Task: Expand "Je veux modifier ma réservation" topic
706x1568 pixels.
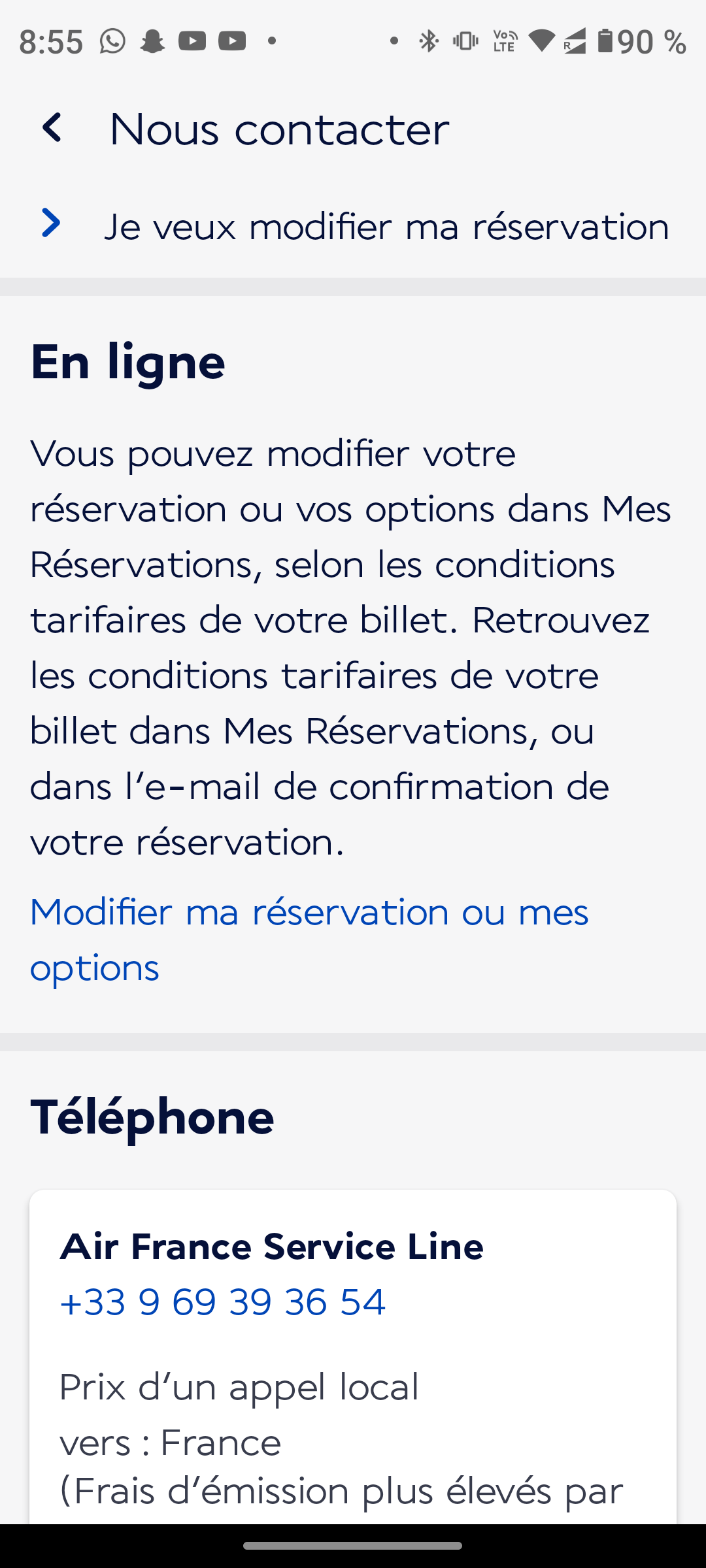Action: coord(51,224)
